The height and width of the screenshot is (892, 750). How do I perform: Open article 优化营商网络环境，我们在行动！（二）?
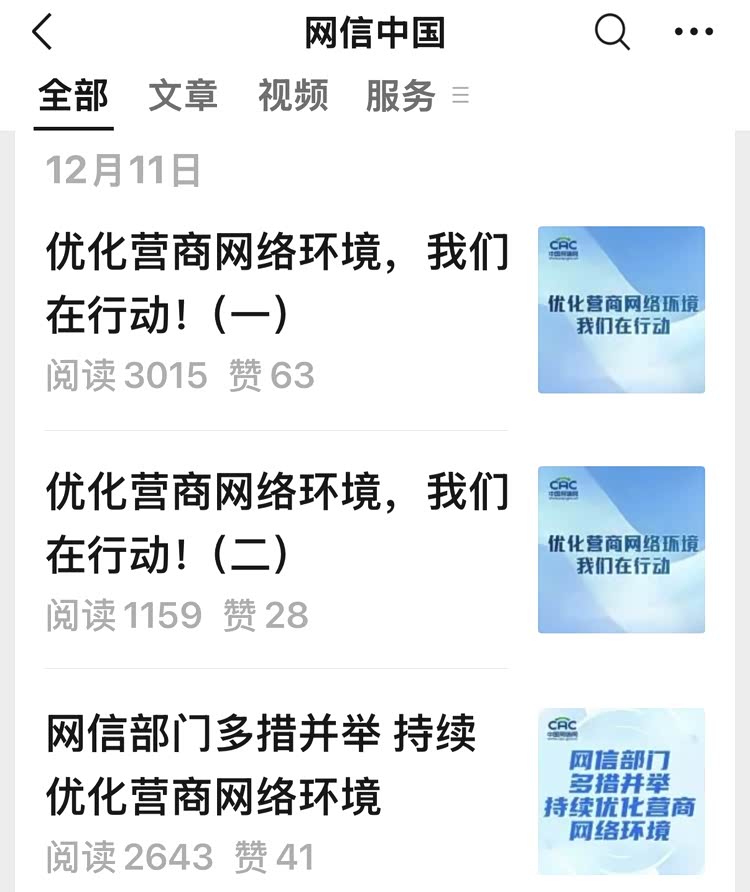(276, 523)
